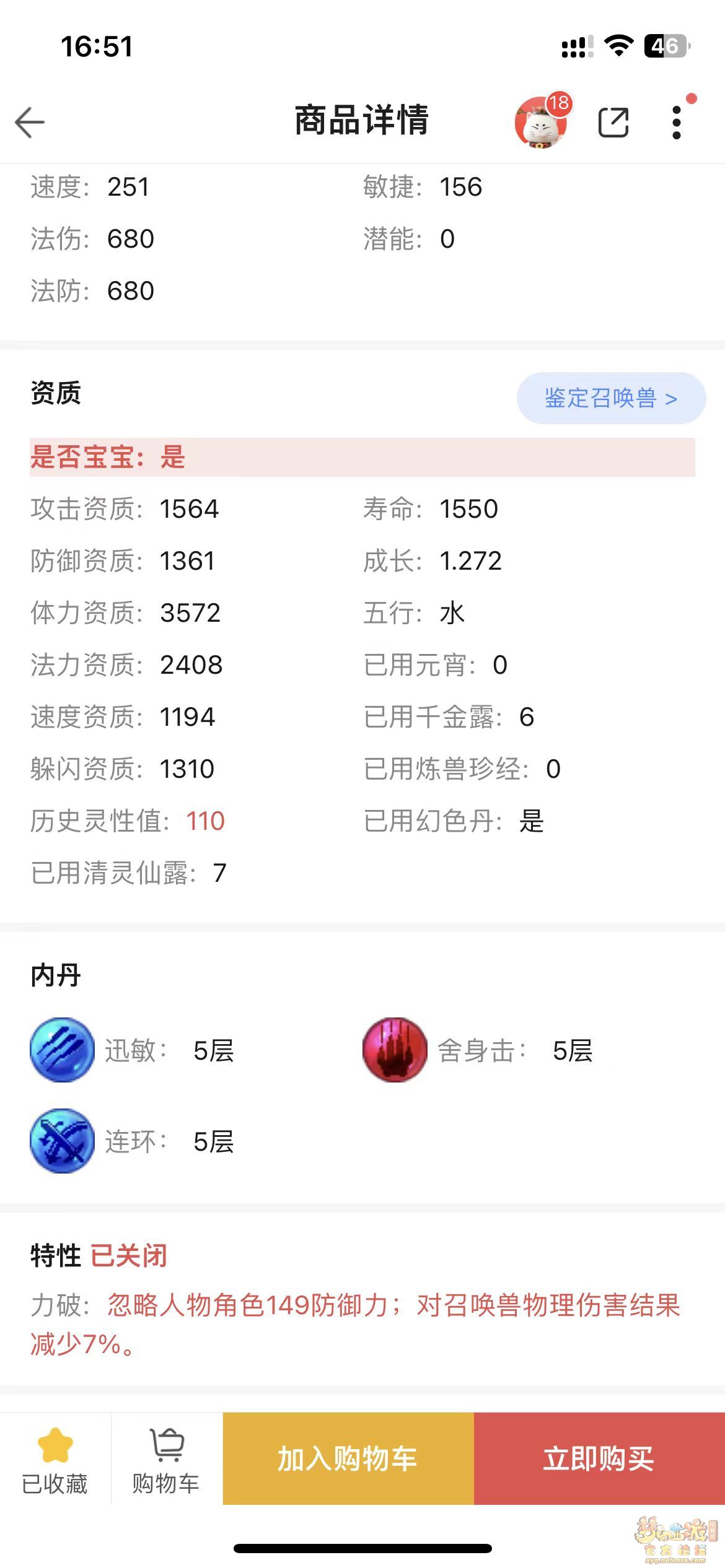This screenshot has width=725, height=1568.
Task: Go back from 商品详情 page
Action: point(30,121)
